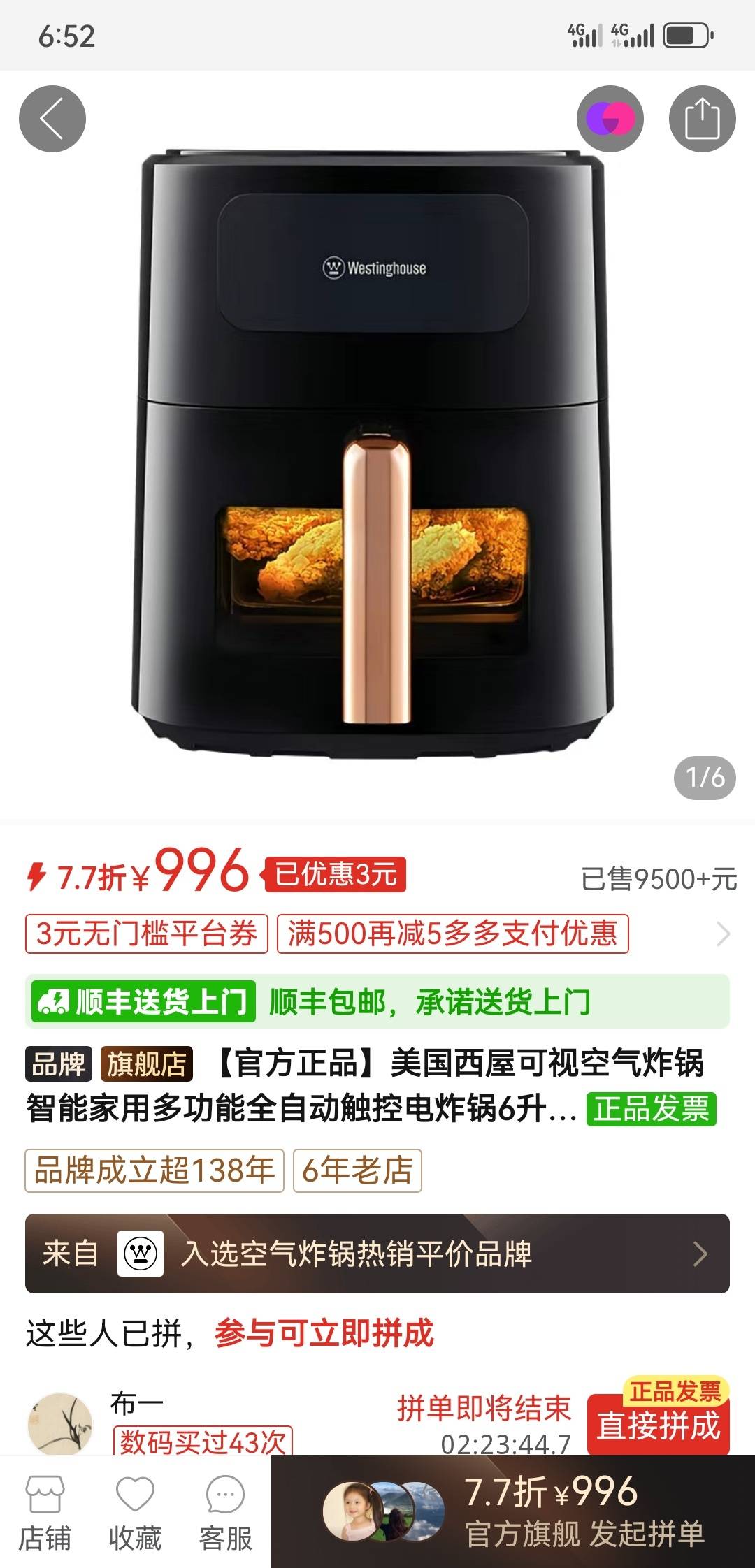Join 布一's group with 直接拼成
Viewport: 755px width, 1568px height.
tap(658, 1425)
